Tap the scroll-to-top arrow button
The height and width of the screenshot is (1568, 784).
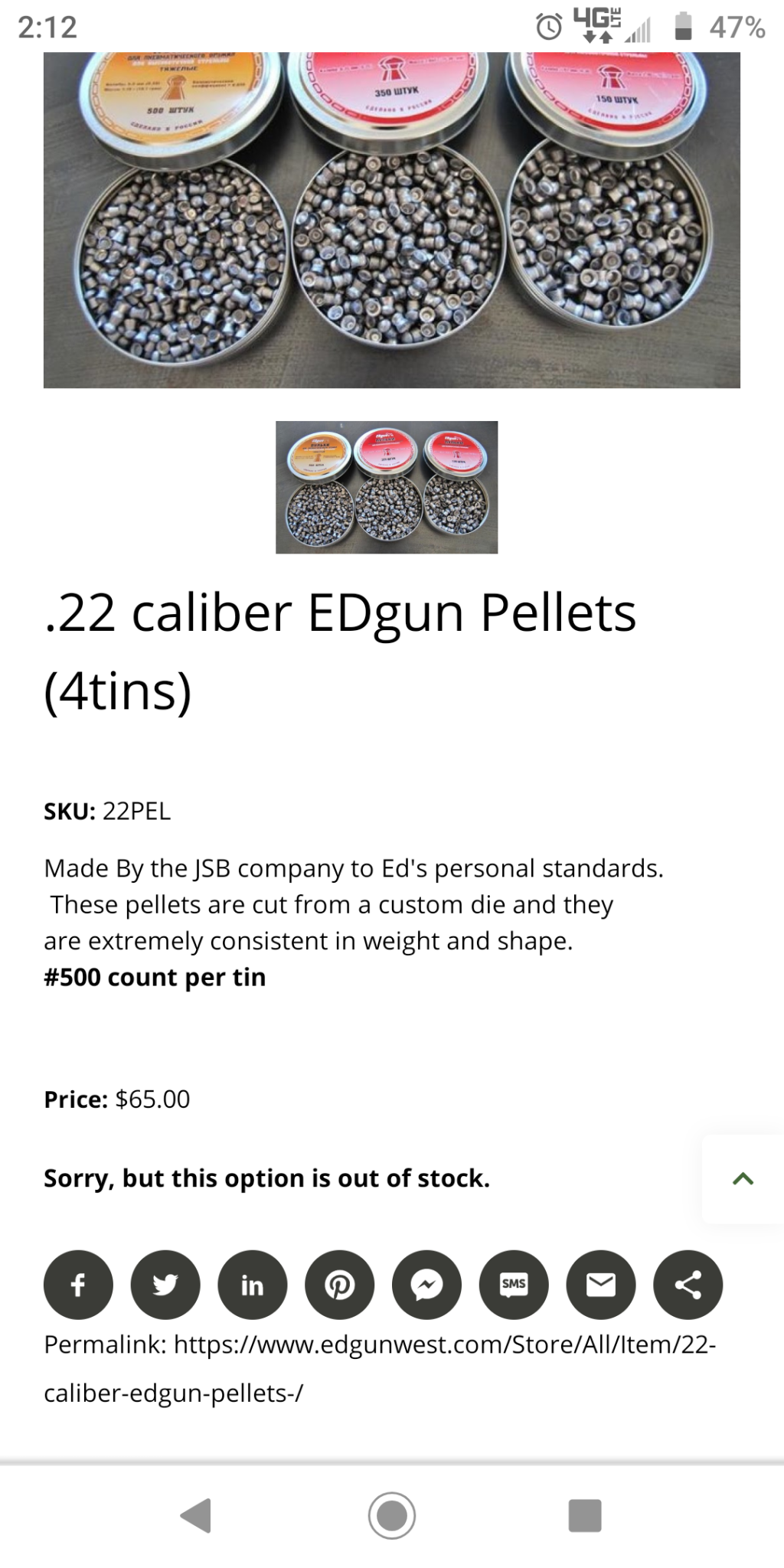coord(743,1179)
